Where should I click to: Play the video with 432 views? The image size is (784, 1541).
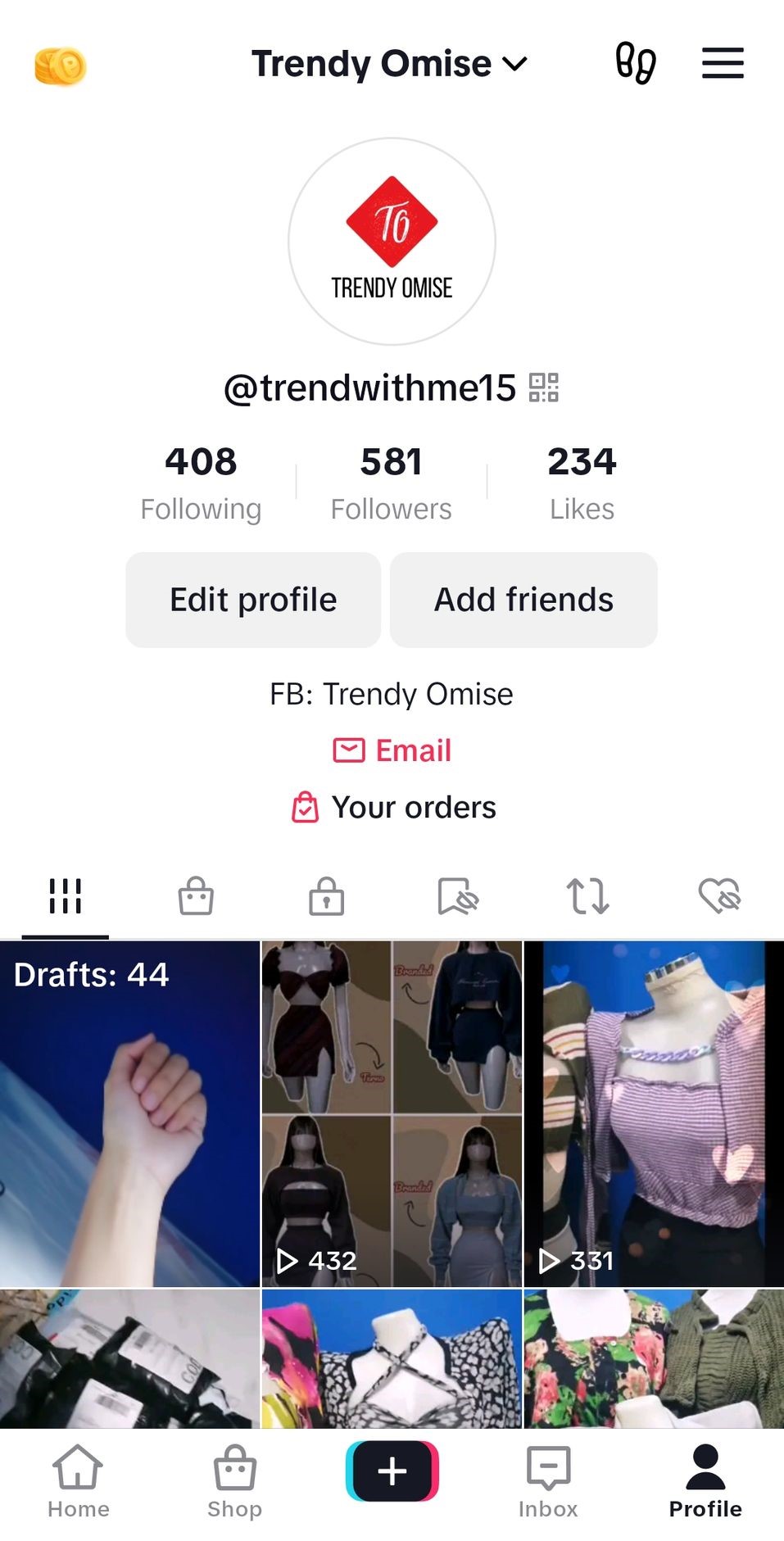[x=392, y=1114]
